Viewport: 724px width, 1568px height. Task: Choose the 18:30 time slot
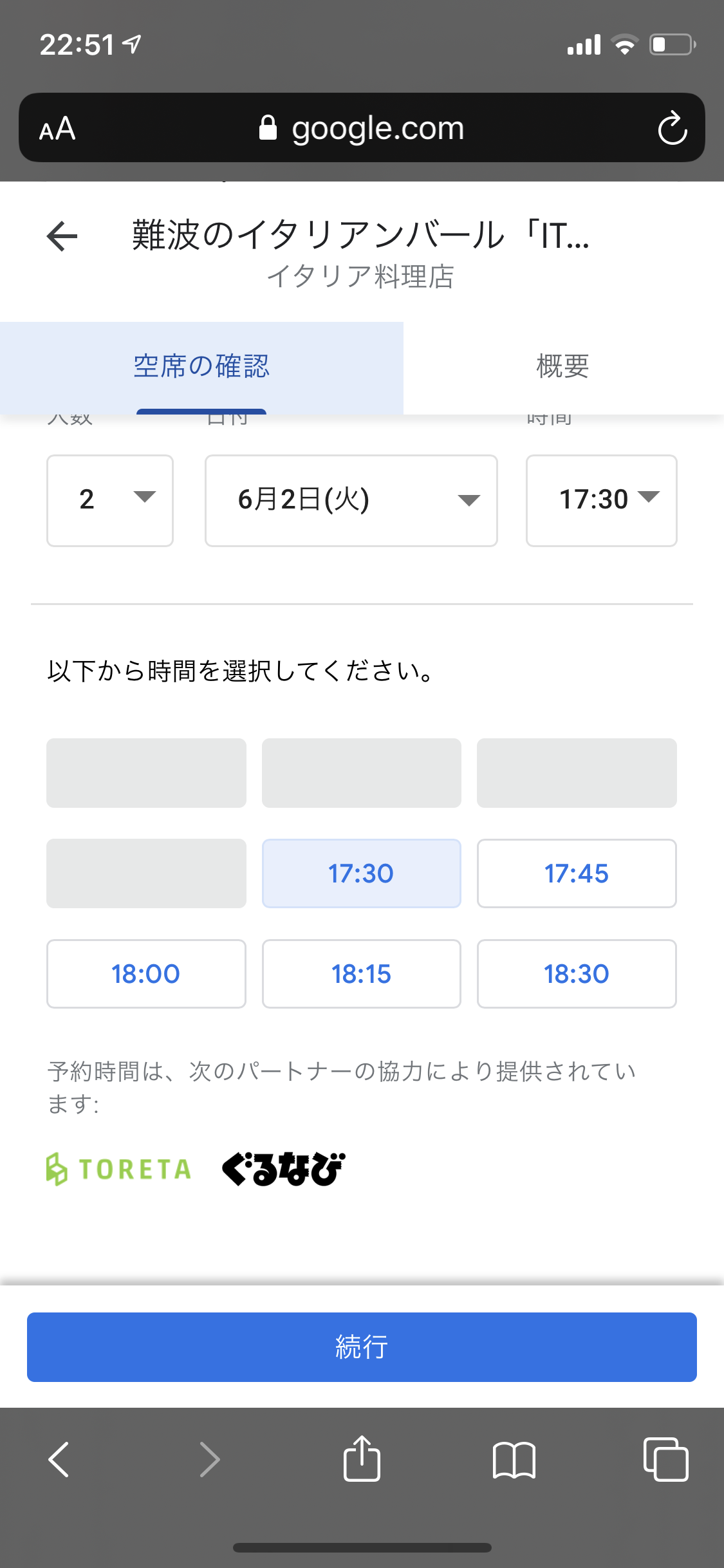coord(577,974)
